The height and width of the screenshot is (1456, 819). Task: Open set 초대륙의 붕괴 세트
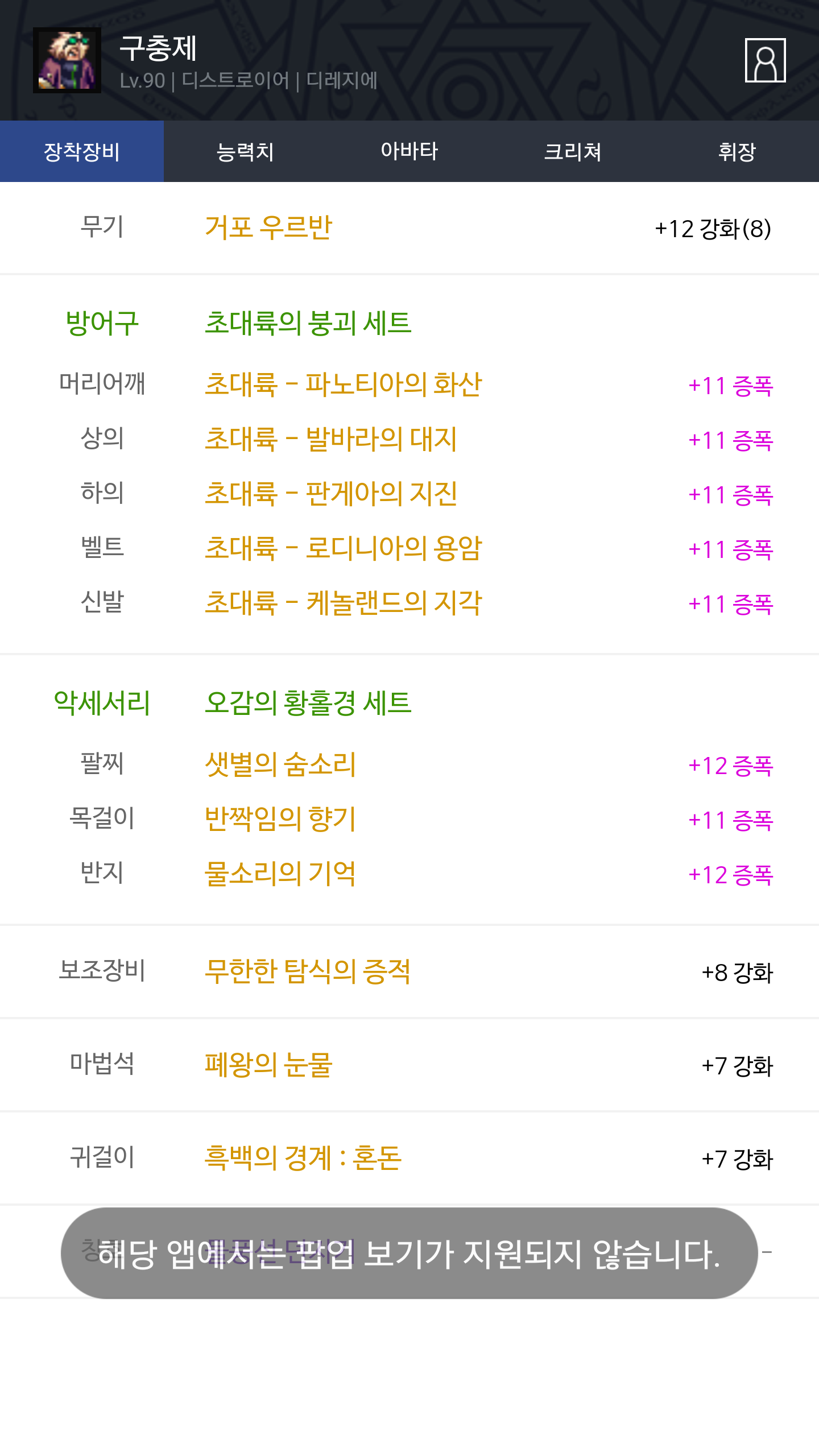click(x=308, y=323)
